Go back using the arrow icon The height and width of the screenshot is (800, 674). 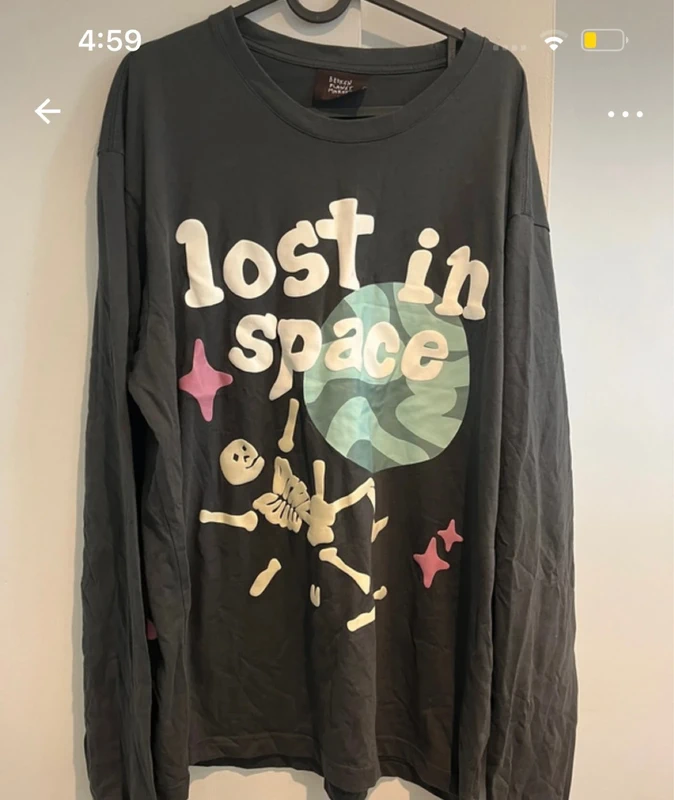tap(48, 111)
